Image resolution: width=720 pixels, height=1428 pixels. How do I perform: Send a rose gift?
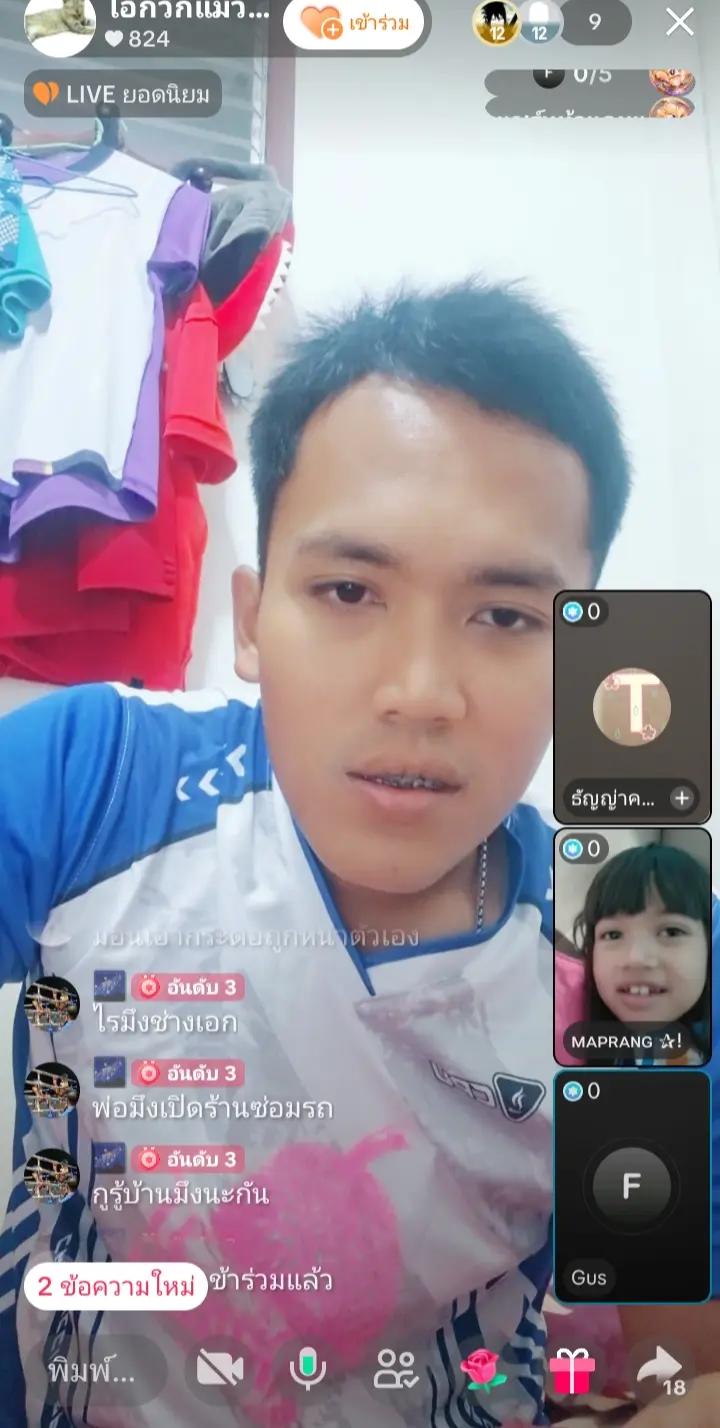[x=483, y=1369]
